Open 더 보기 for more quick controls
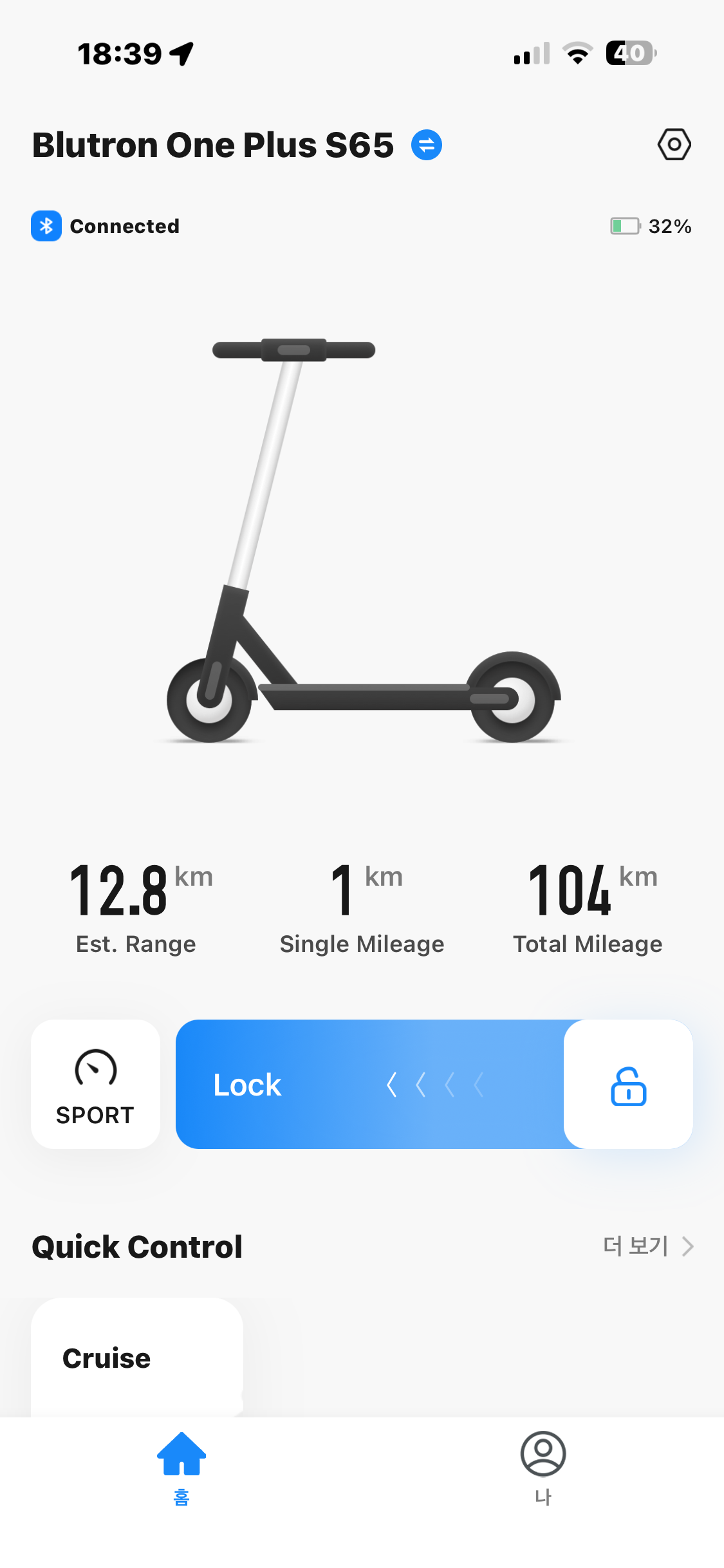The width and height of the screenshot is (724, 1568). tap(647, 1246)
